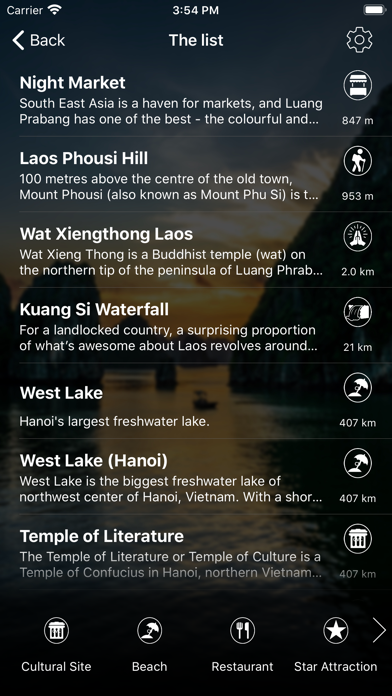Filter by Beach category
This screenshot has height=696, width=392.
[150, 645]
